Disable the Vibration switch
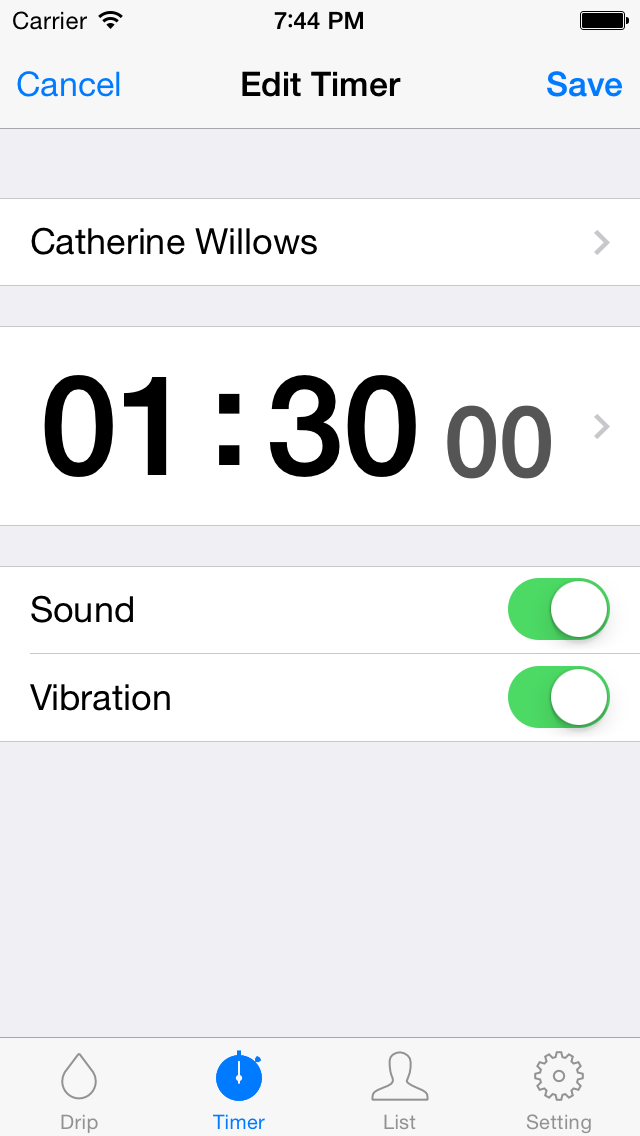This screenshot has height=1136, width=640. pos(558,697)
